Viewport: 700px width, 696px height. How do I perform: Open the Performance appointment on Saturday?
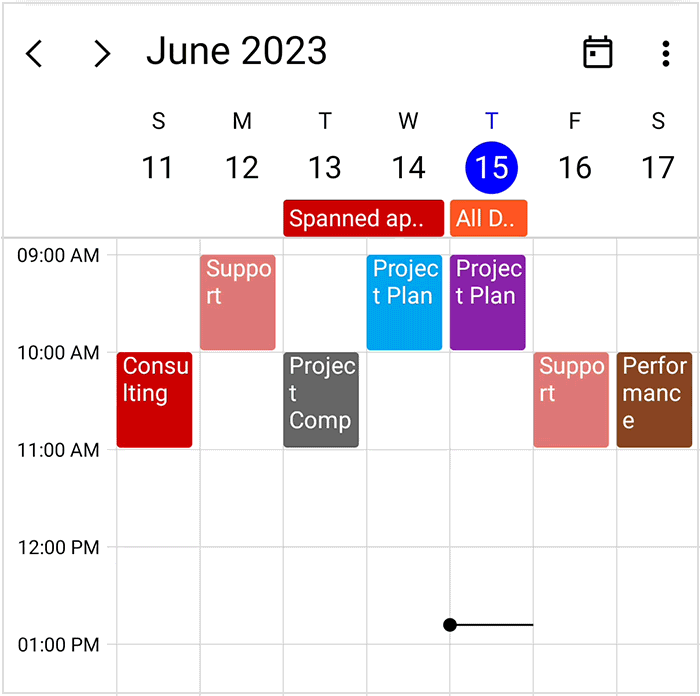(x=654, y=400)
